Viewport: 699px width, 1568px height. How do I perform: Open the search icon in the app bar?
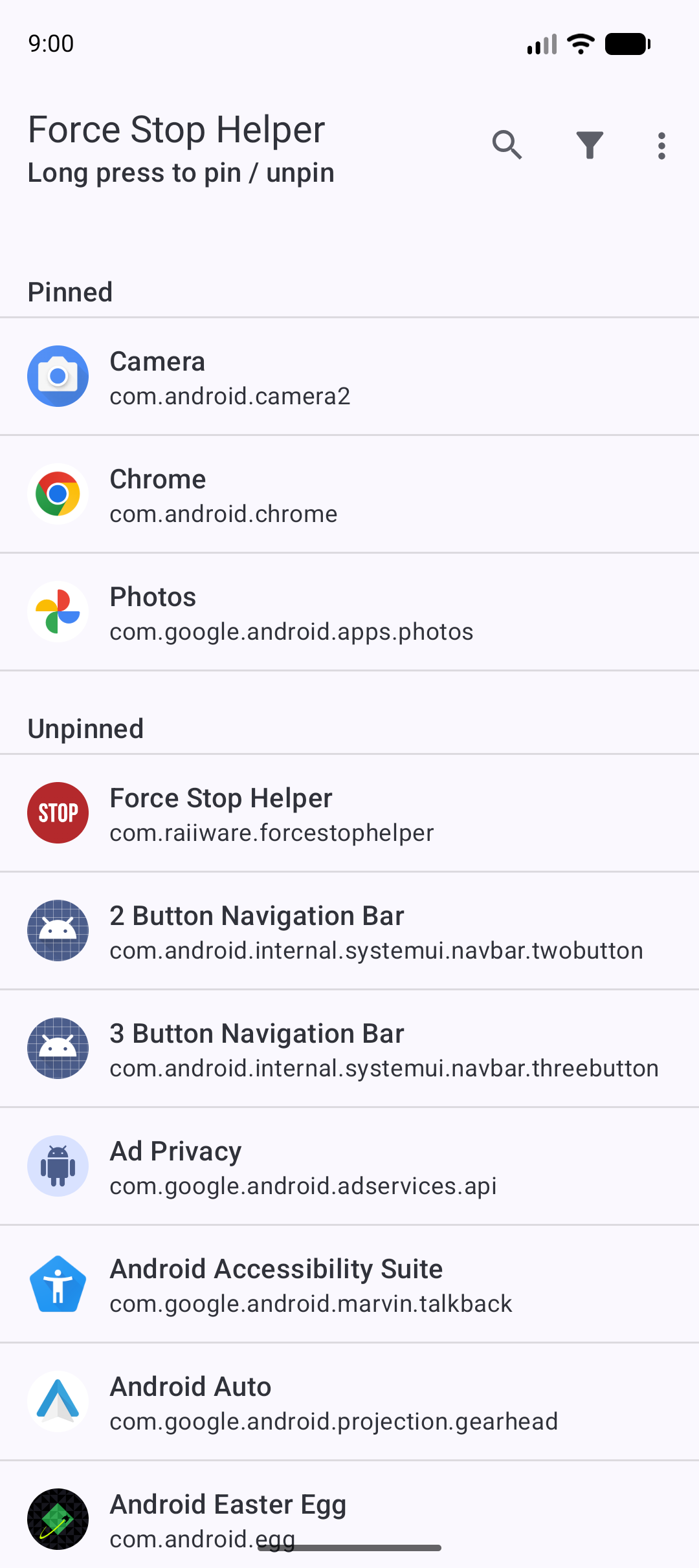[x=507, y=146]
